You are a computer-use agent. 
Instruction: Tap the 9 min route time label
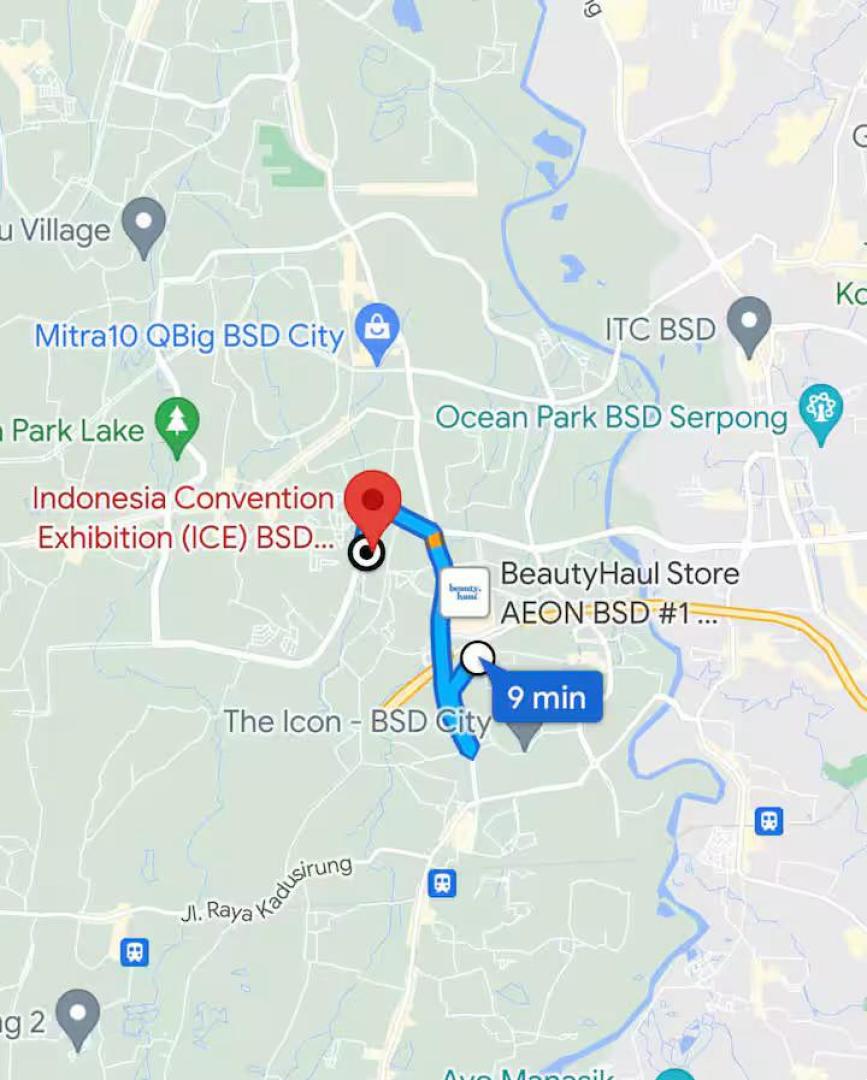tap(546, 697)
